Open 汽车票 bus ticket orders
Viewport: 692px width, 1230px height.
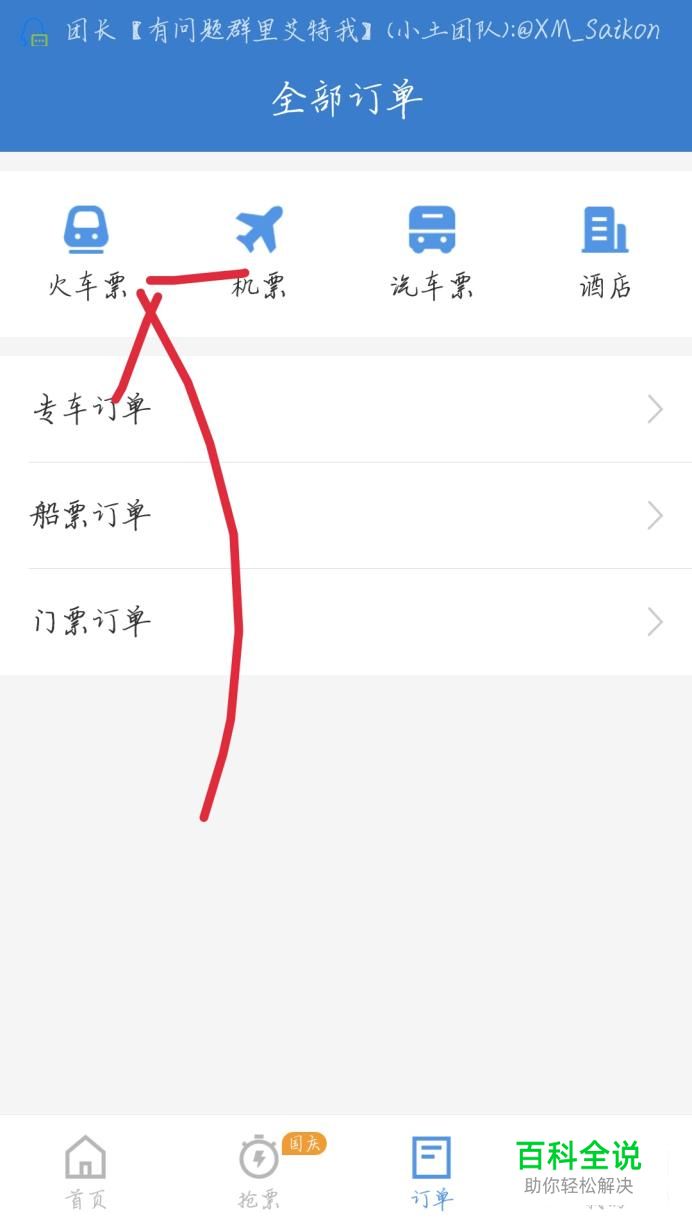point(432,253)
